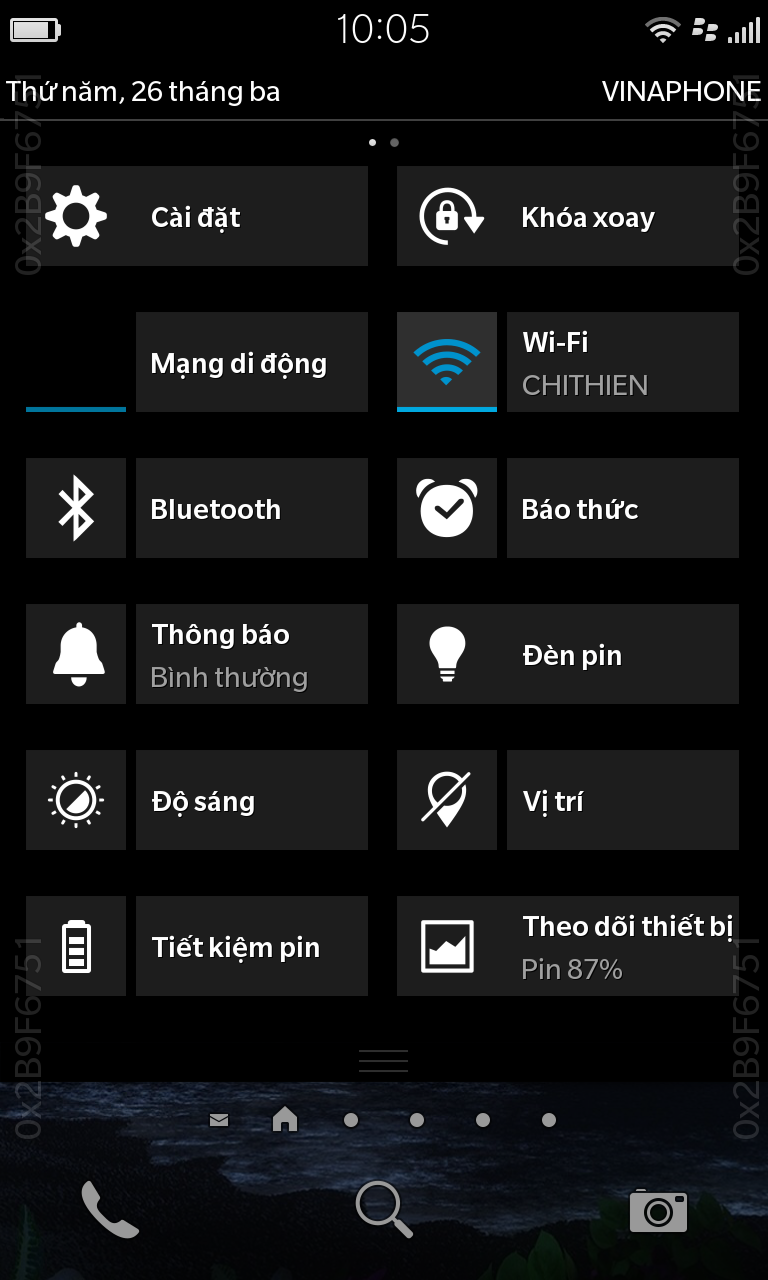768x1280 pixels.
Task: Turn on the Đèn pin flashlight
Action: tap(568, 654)
